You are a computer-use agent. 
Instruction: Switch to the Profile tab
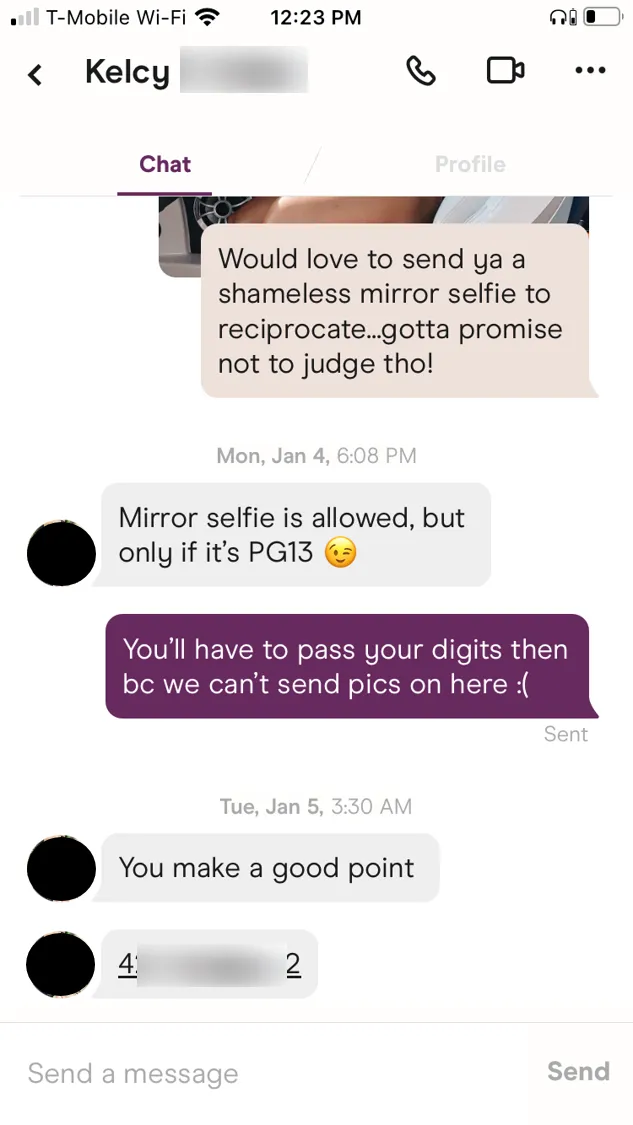pos(470,165)
